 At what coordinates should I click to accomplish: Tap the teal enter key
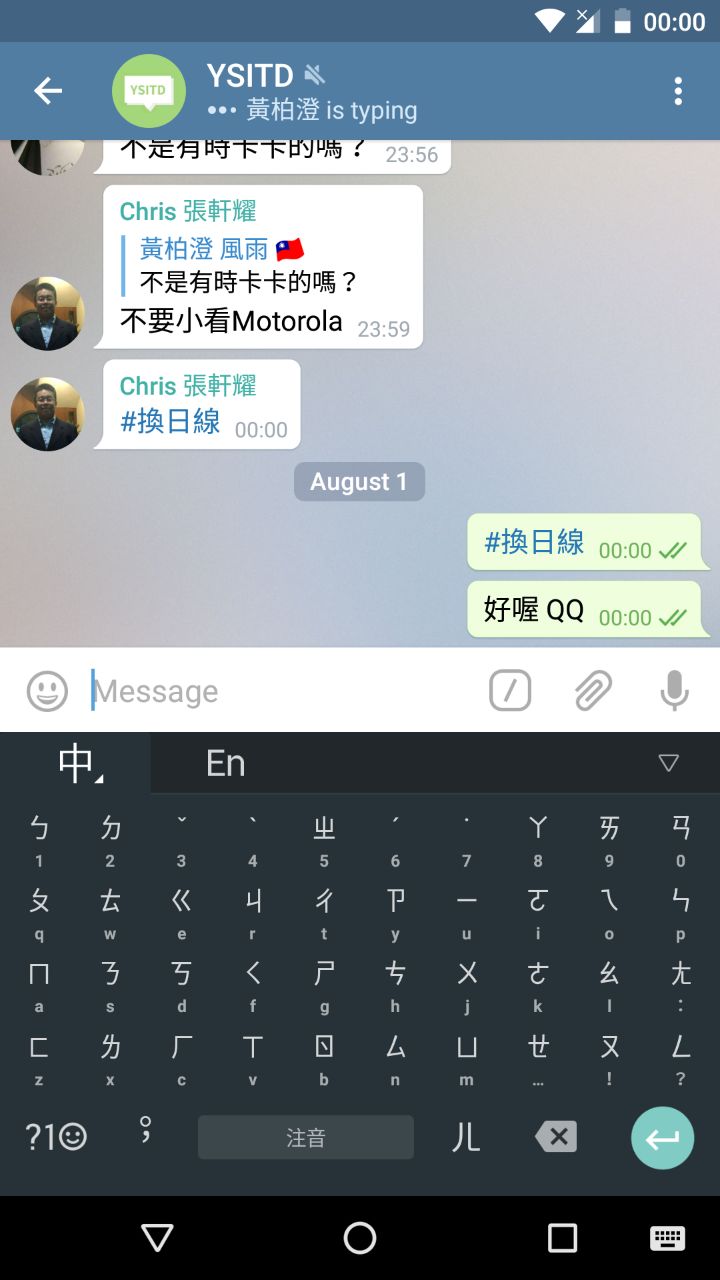(662, 1137)
